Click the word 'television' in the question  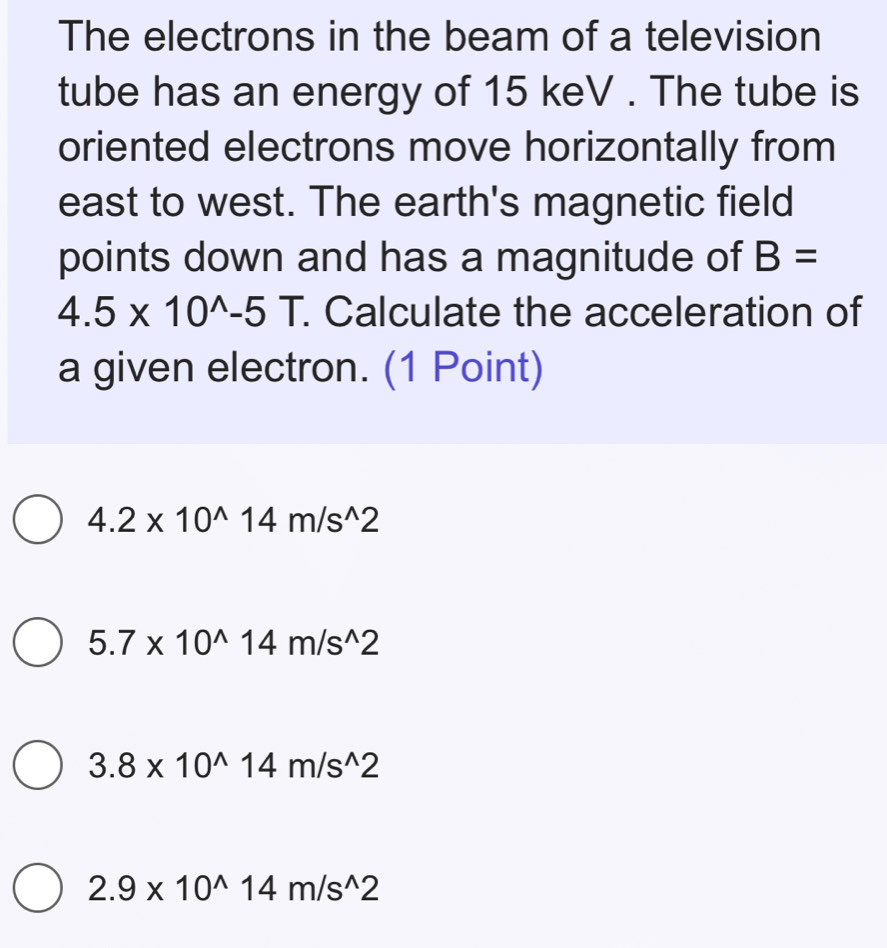coord(738,38)
